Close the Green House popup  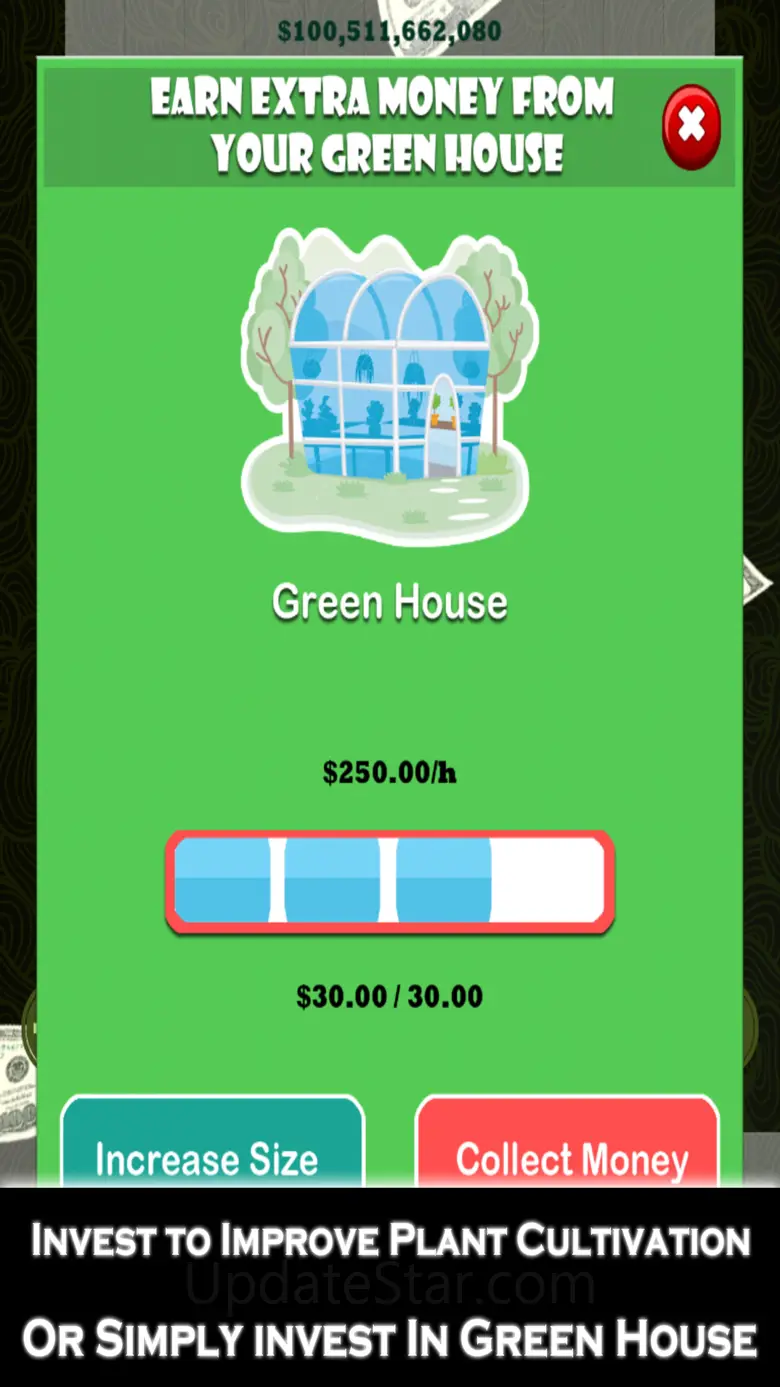click(691, 126)
